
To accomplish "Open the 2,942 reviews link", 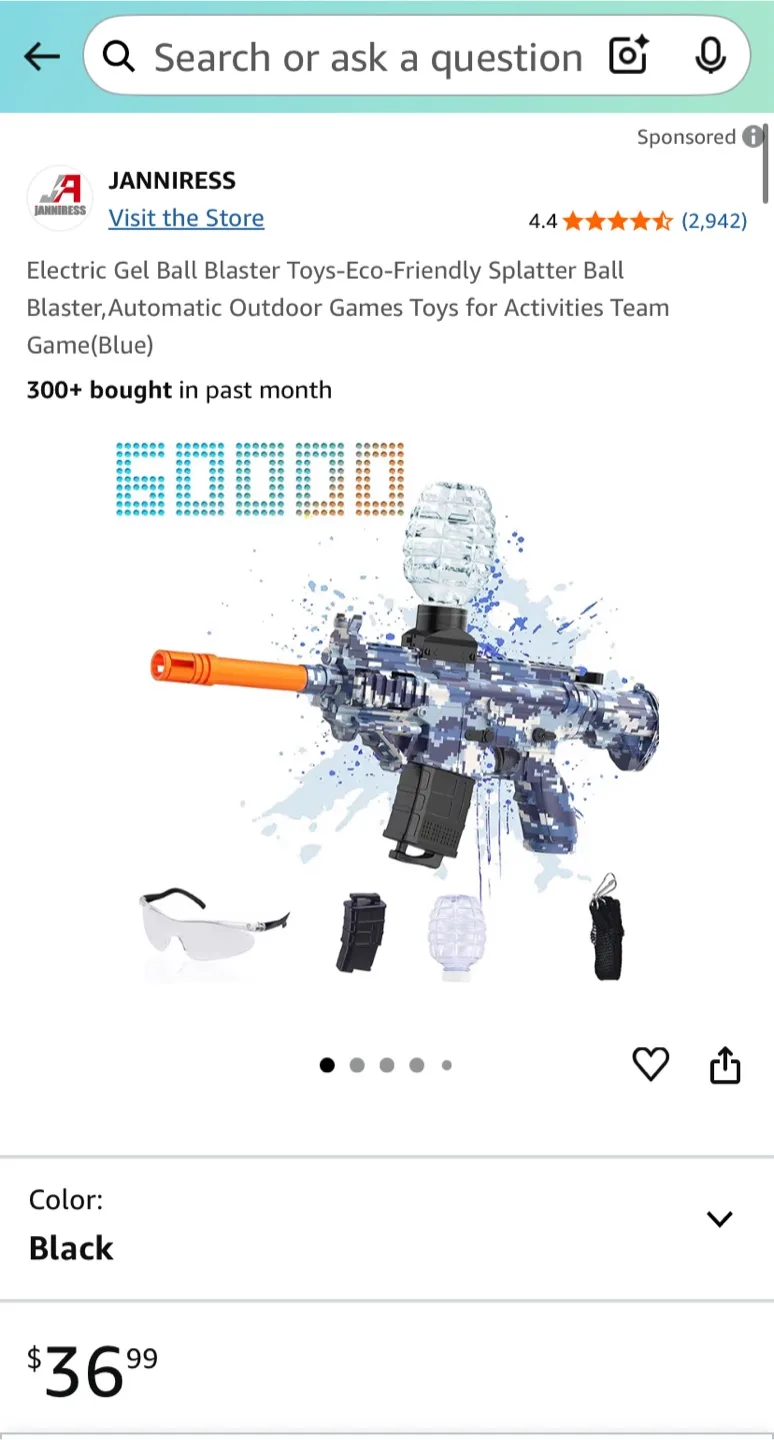I will click(715, 221).
